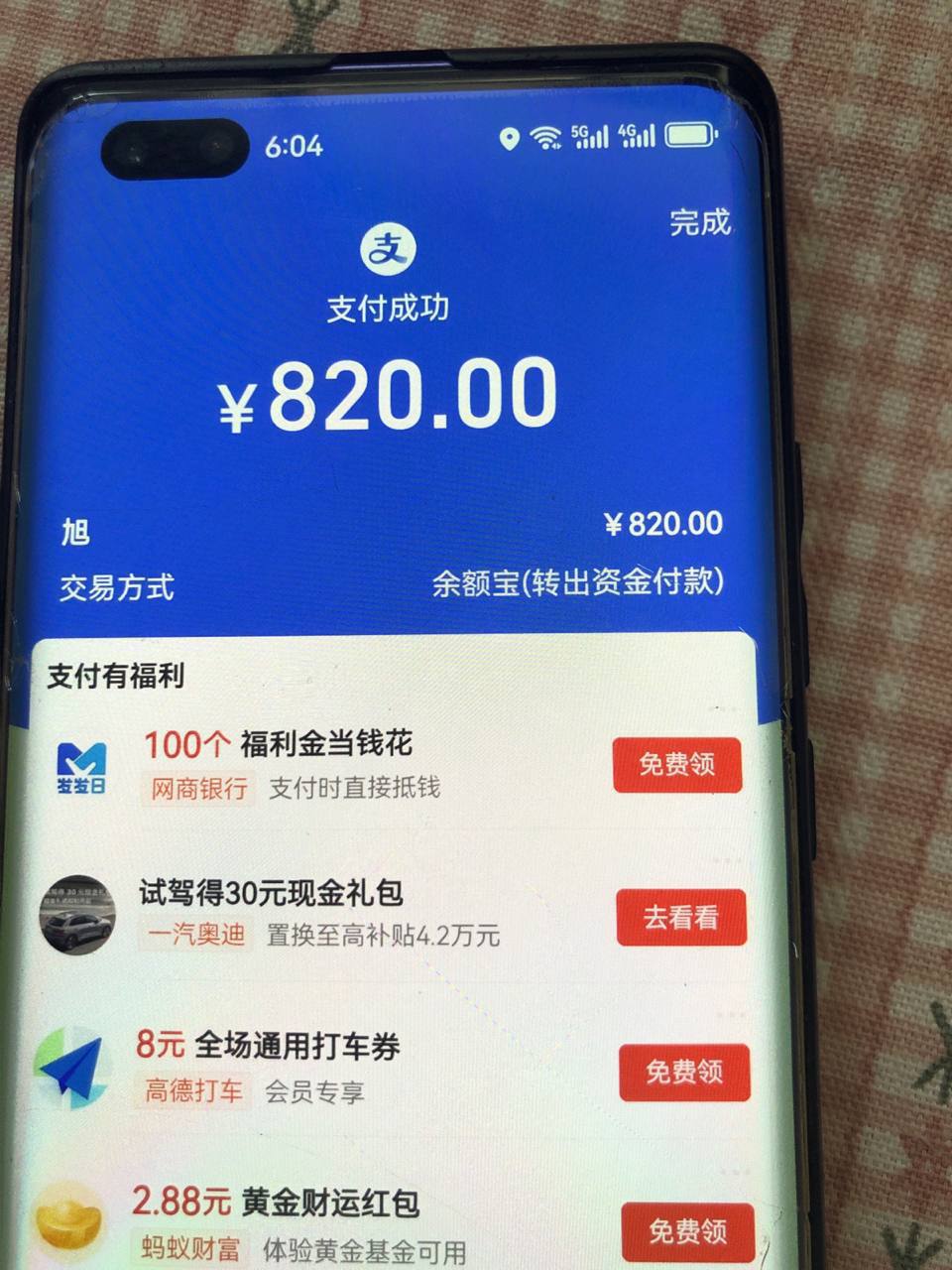Open the 全场通用打车券 row
Image resolution: width=952 pixels, height=1270 pixels.
pyautogui.click(x=297, y=1067)
